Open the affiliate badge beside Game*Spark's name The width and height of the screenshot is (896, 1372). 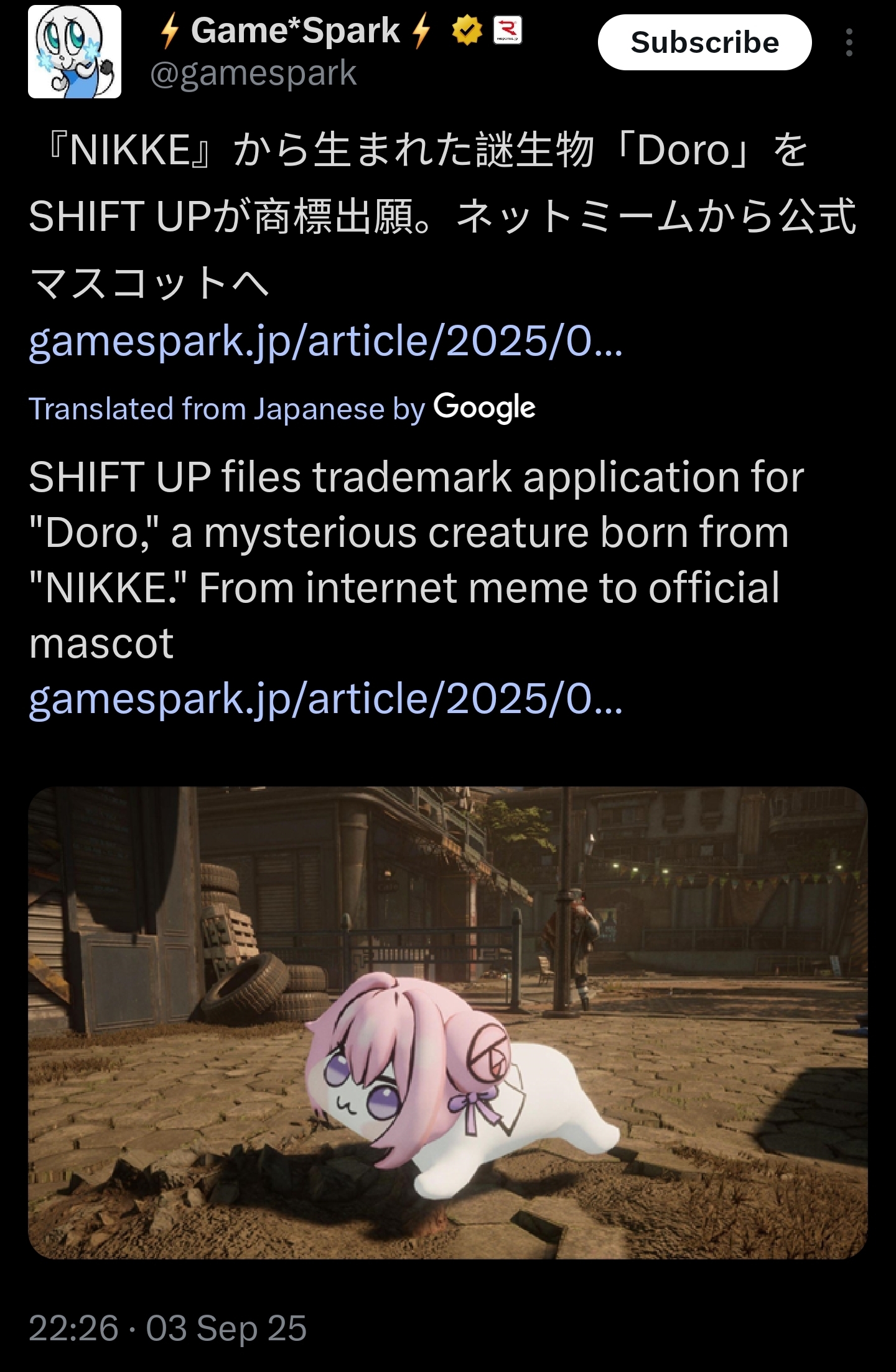(x=508, y=30)
